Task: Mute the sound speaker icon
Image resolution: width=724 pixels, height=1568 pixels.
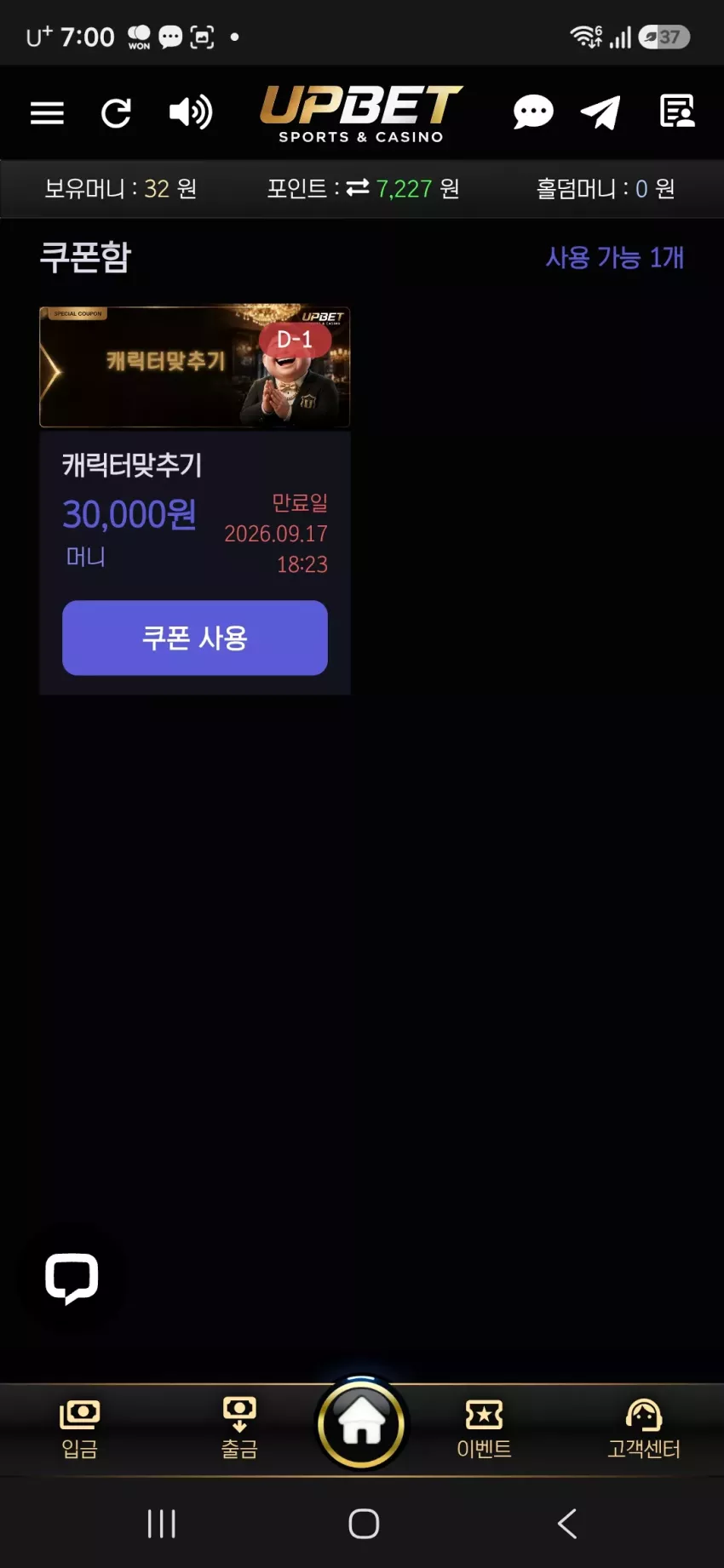Action: point(191,112)
